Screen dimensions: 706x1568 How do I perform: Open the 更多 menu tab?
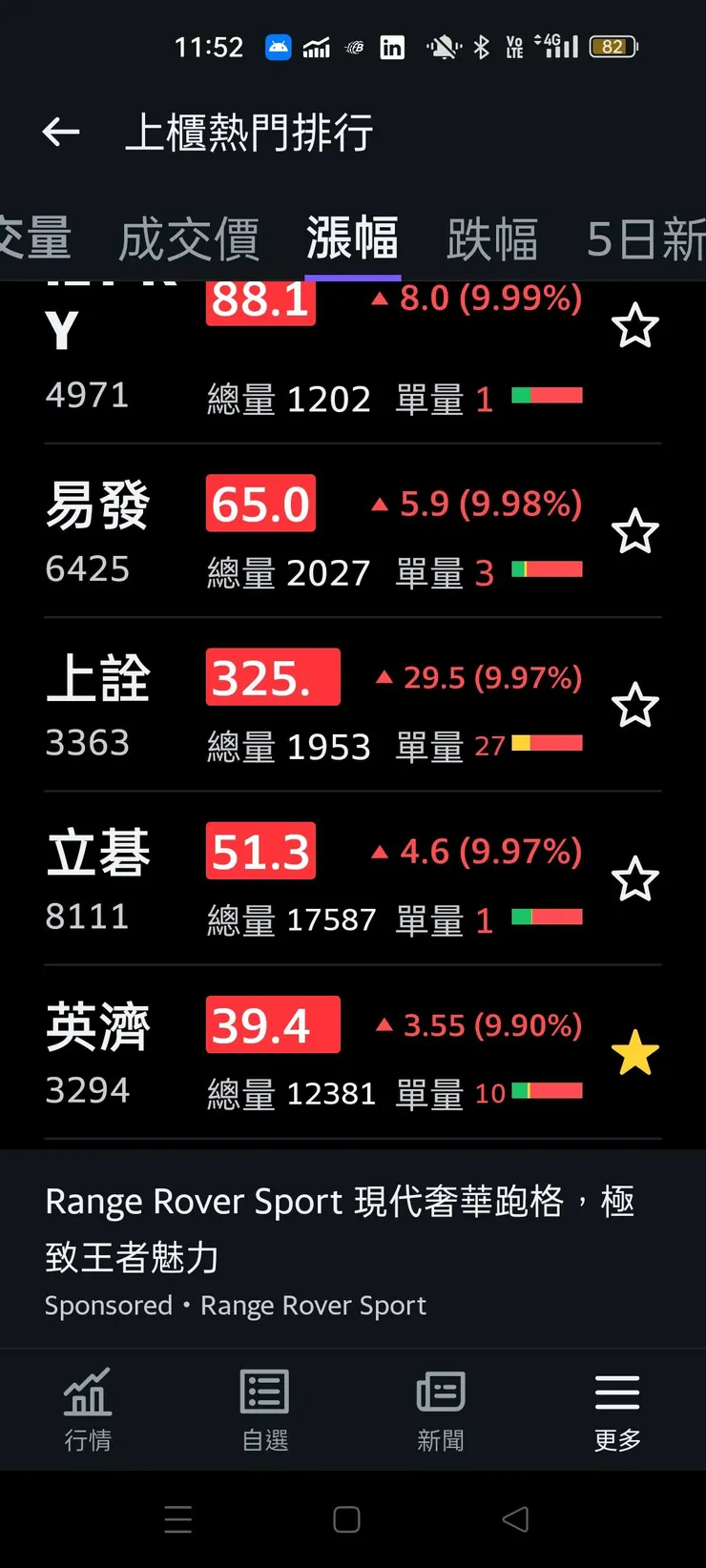(x=617, y=1410)
